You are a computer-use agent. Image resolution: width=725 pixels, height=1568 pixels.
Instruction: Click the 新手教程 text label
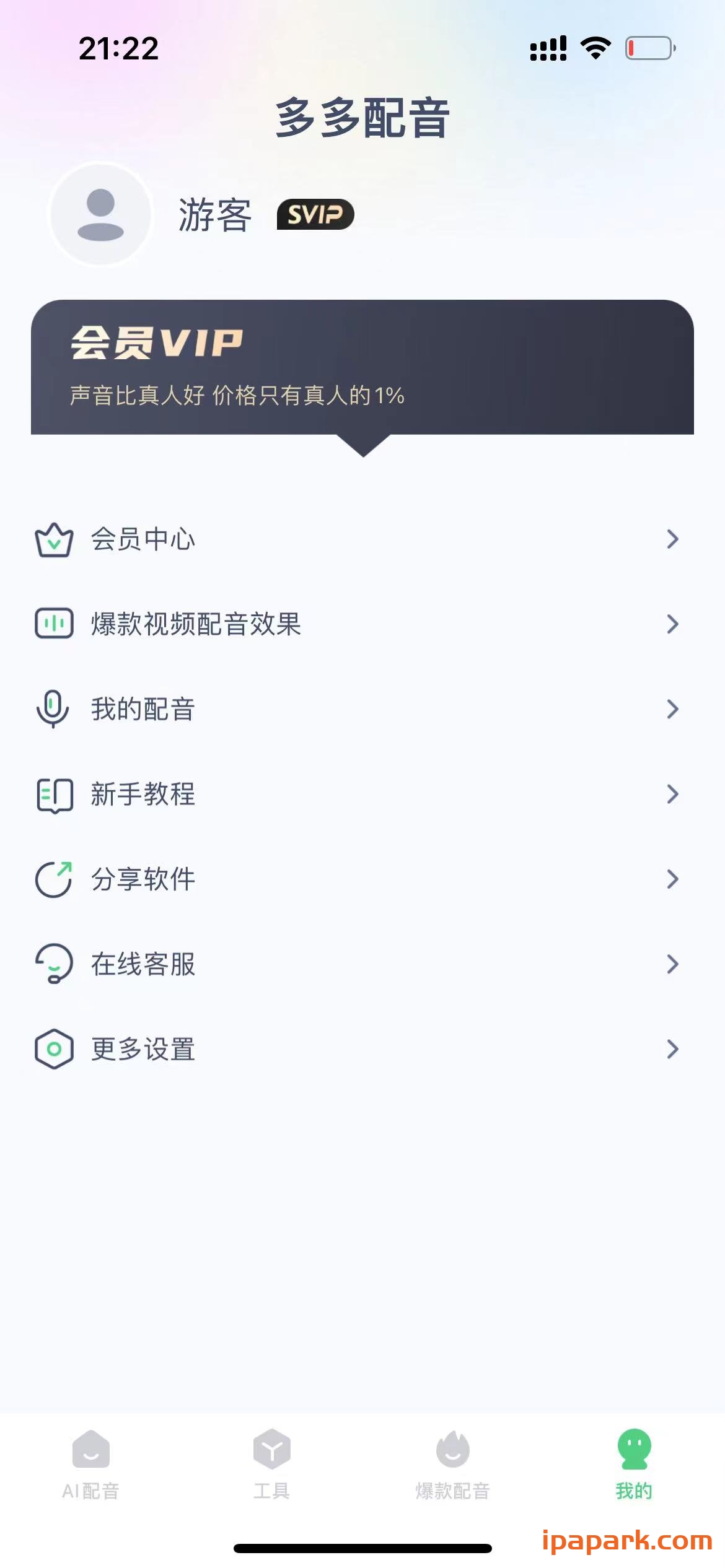(143, 795)
